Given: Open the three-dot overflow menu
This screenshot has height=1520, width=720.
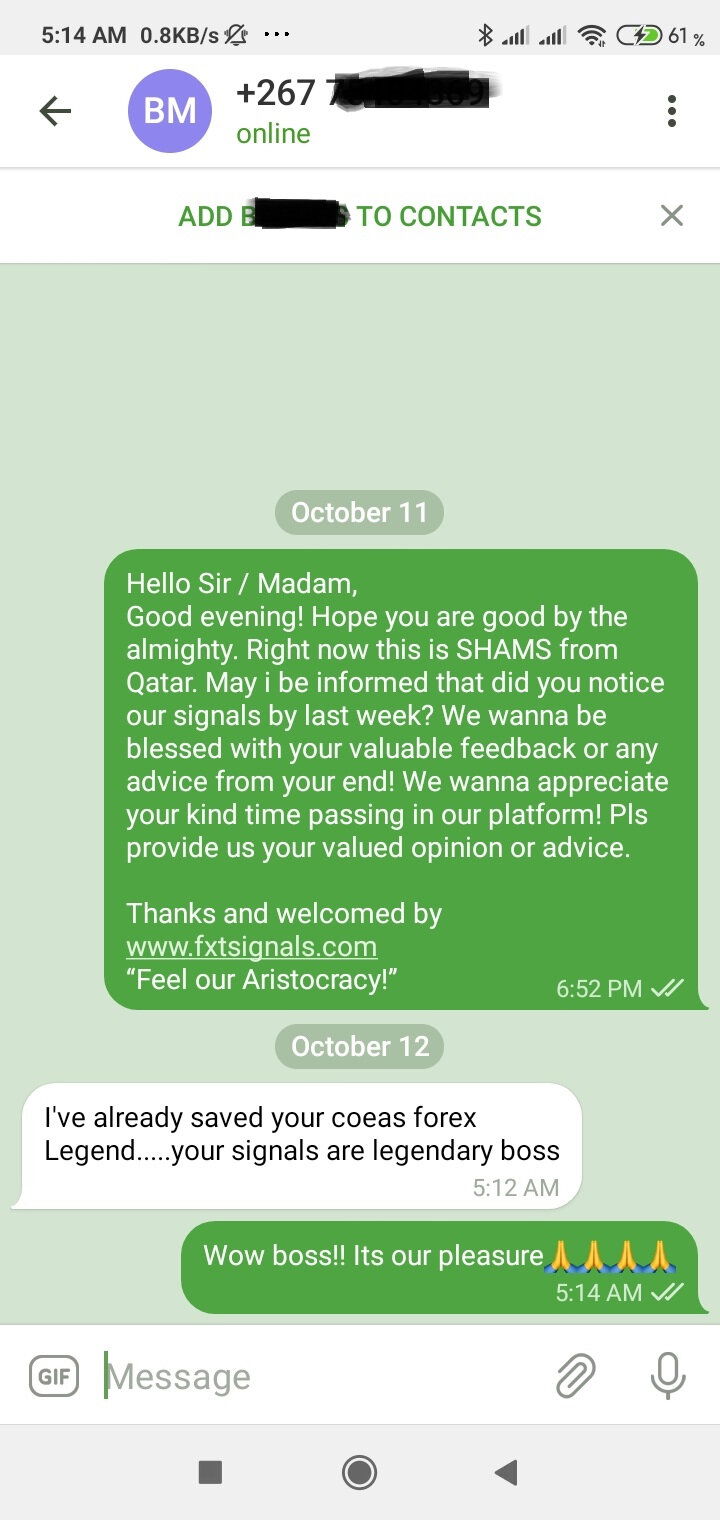Looking at the screenshot, I should pyautogui.click(x=672, y=111).
